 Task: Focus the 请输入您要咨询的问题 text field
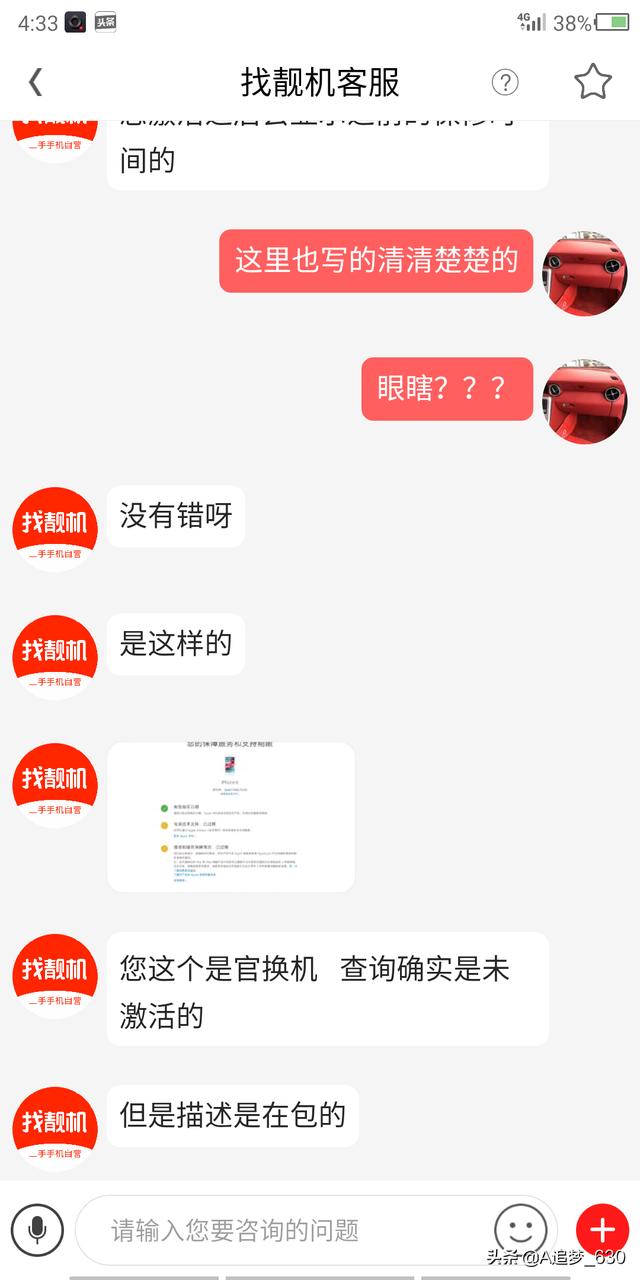[285, 1230]
